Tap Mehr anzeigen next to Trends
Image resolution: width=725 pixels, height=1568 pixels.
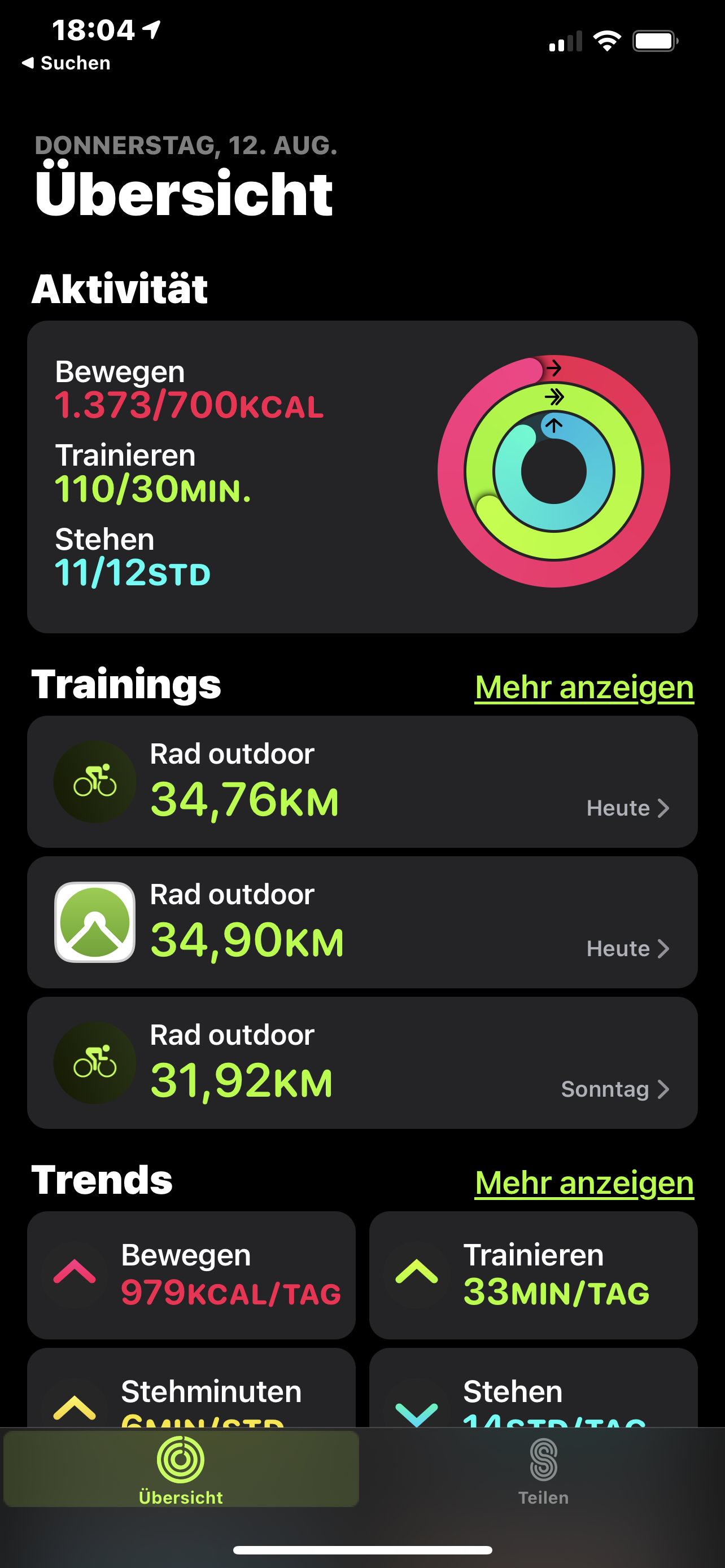tap(584, 1182)
